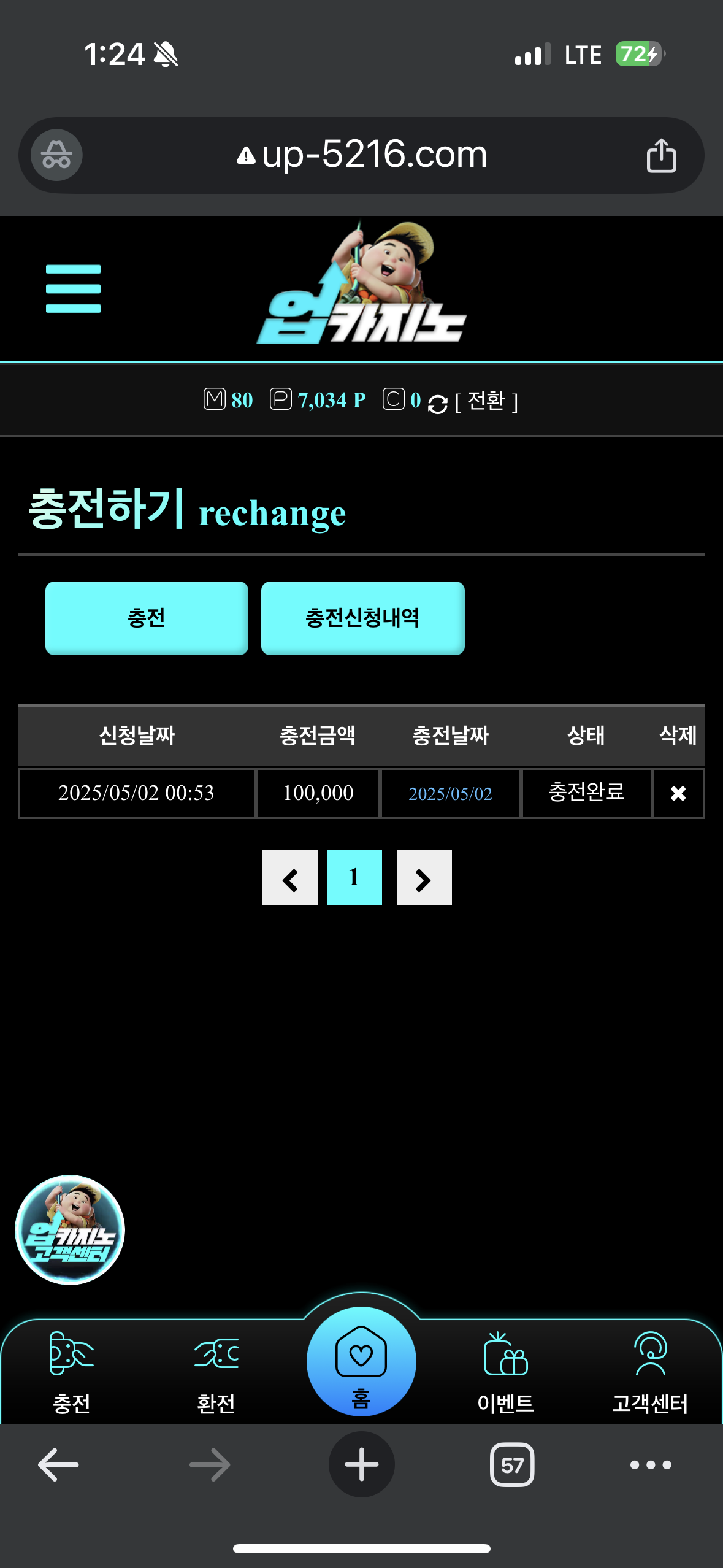Image resolution: width=723 pixels, height=1568 pixels.
Task: Open the 이벤트 tab
Action: [505, 1373]
